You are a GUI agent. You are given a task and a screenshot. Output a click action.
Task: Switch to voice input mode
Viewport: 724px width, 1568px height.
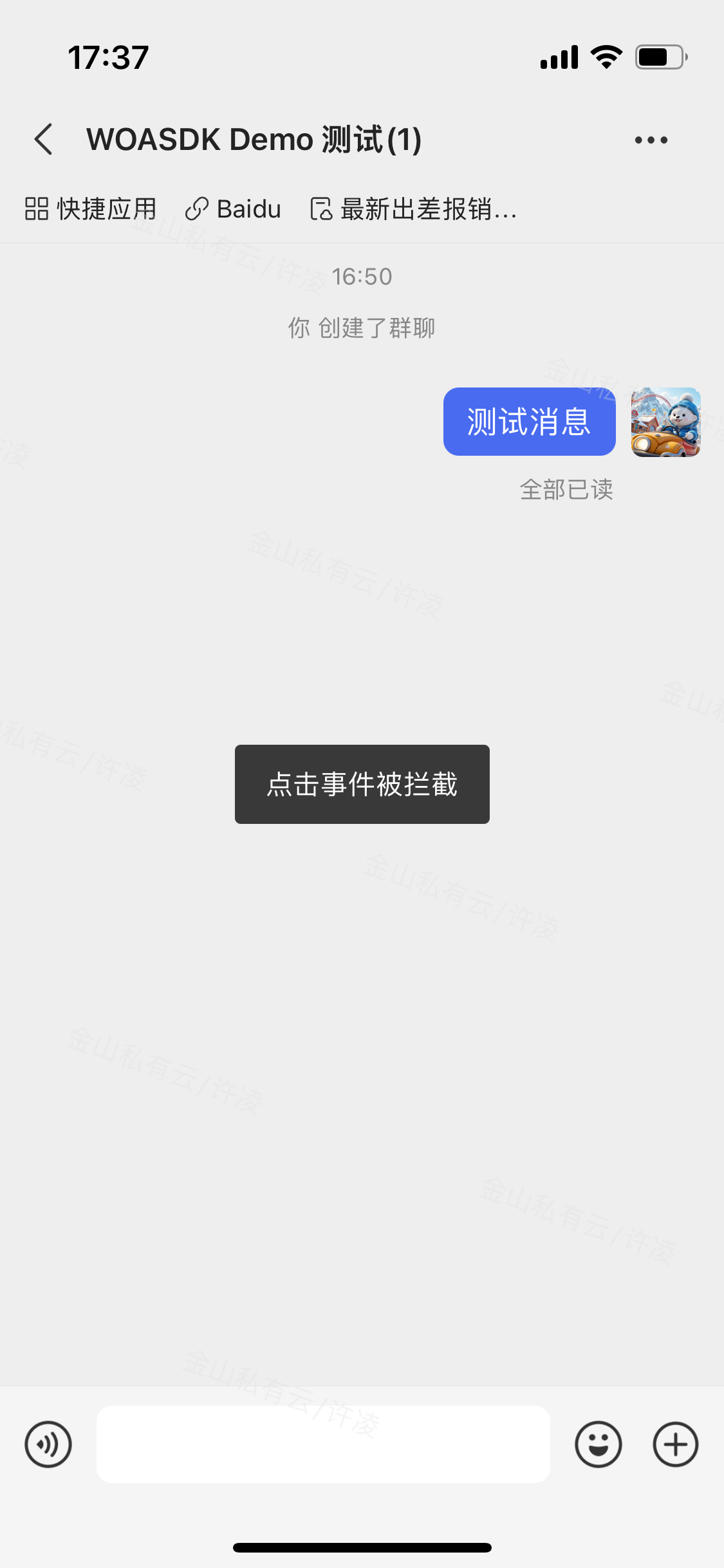coord(48,1444)
